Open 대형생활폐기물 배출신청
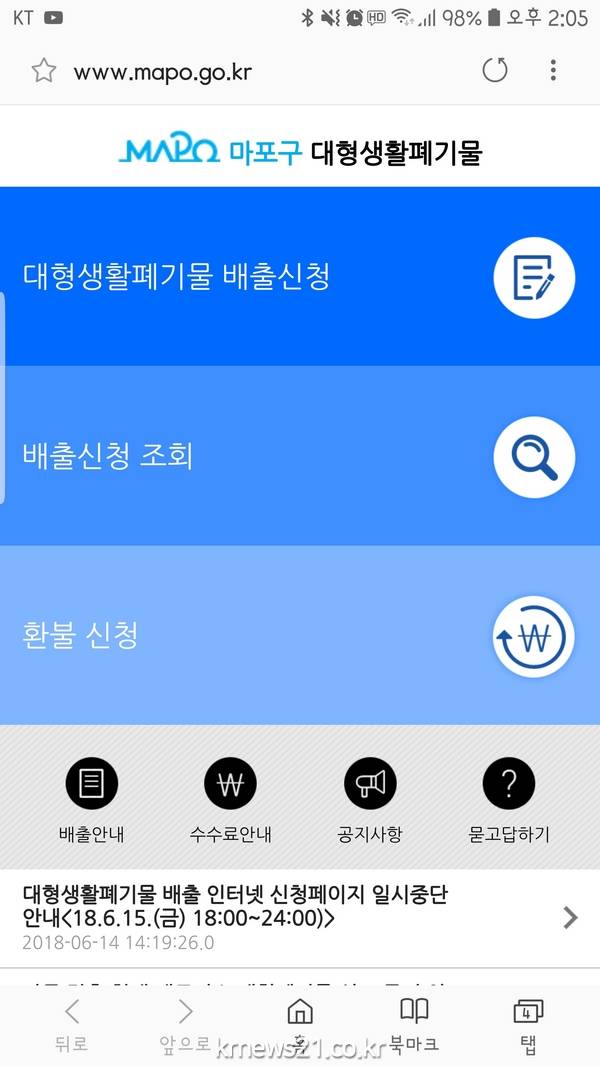The width and height of the screenshot is (600, 1067). click(300, 276)
